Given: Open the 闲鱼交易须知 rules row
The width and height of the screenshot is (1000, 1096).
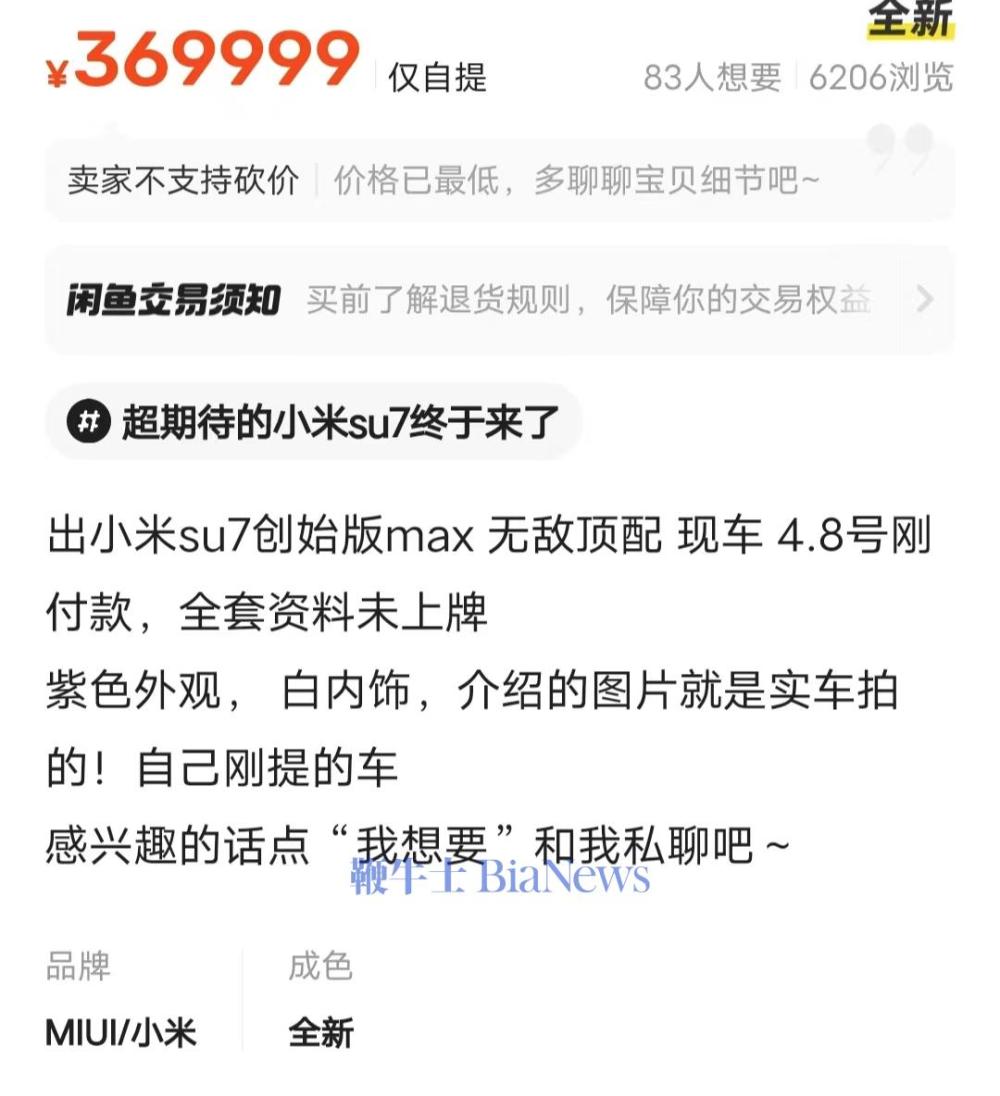Looking at the screenshot, I should pyautogui.click(x=498, y=300).
